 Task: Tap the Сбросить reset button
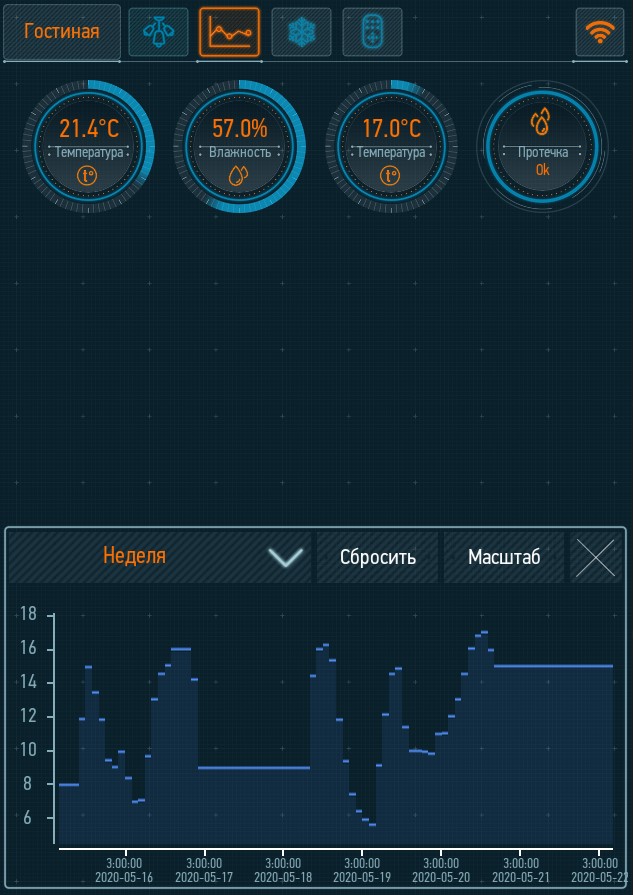(378, 557)
